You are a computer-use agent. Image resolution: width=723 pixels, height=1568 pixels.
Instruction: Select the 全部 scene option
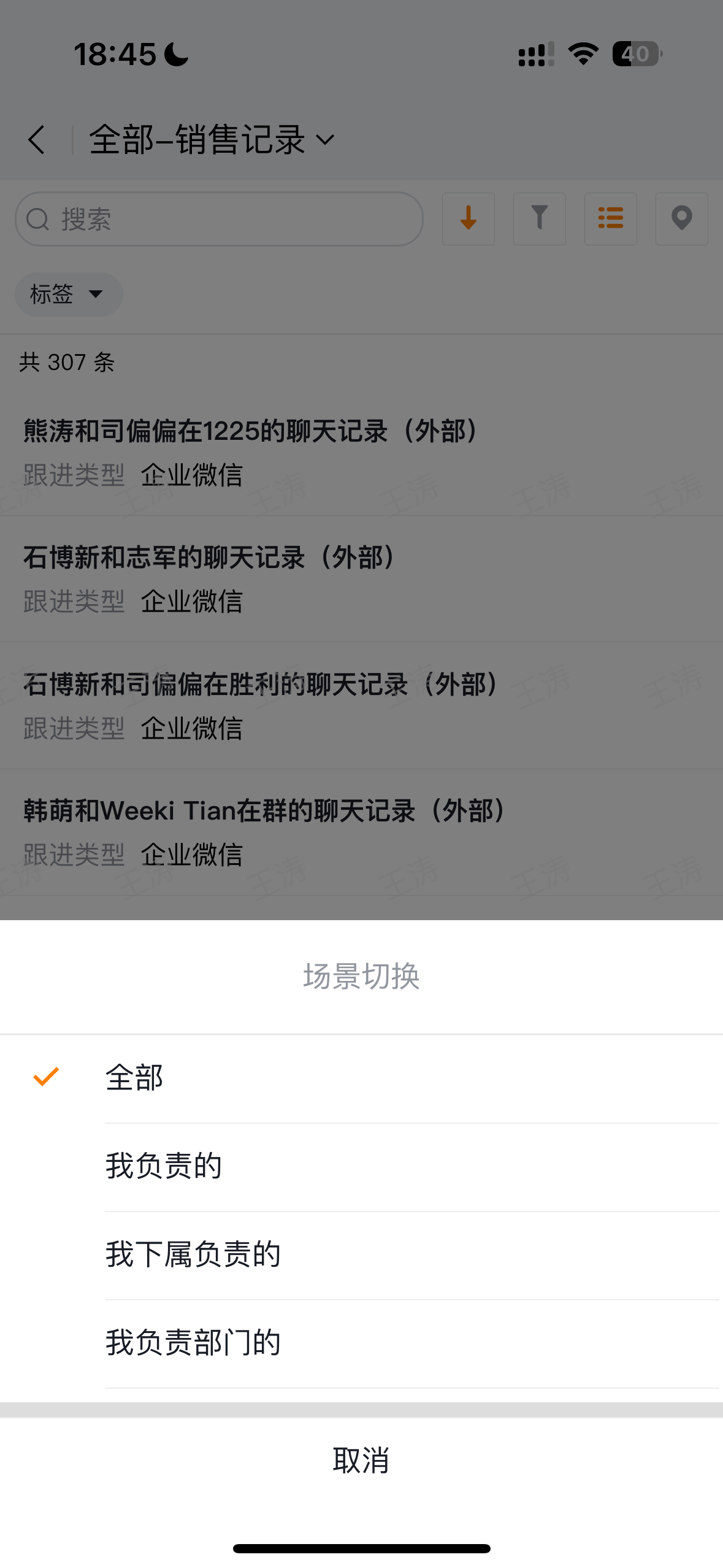(135, 1078)
